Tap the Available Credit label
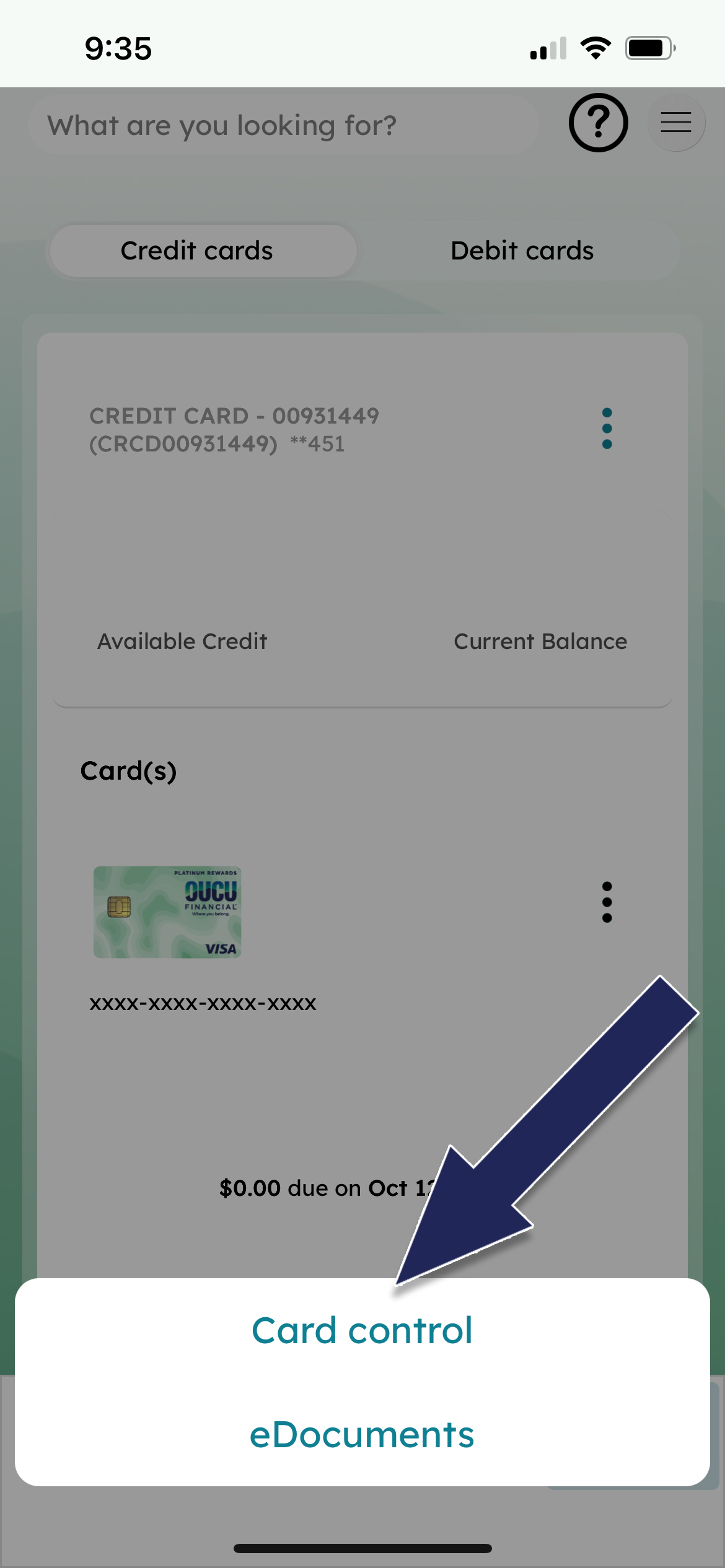The image size is (725, 1568). click(181, 642)
